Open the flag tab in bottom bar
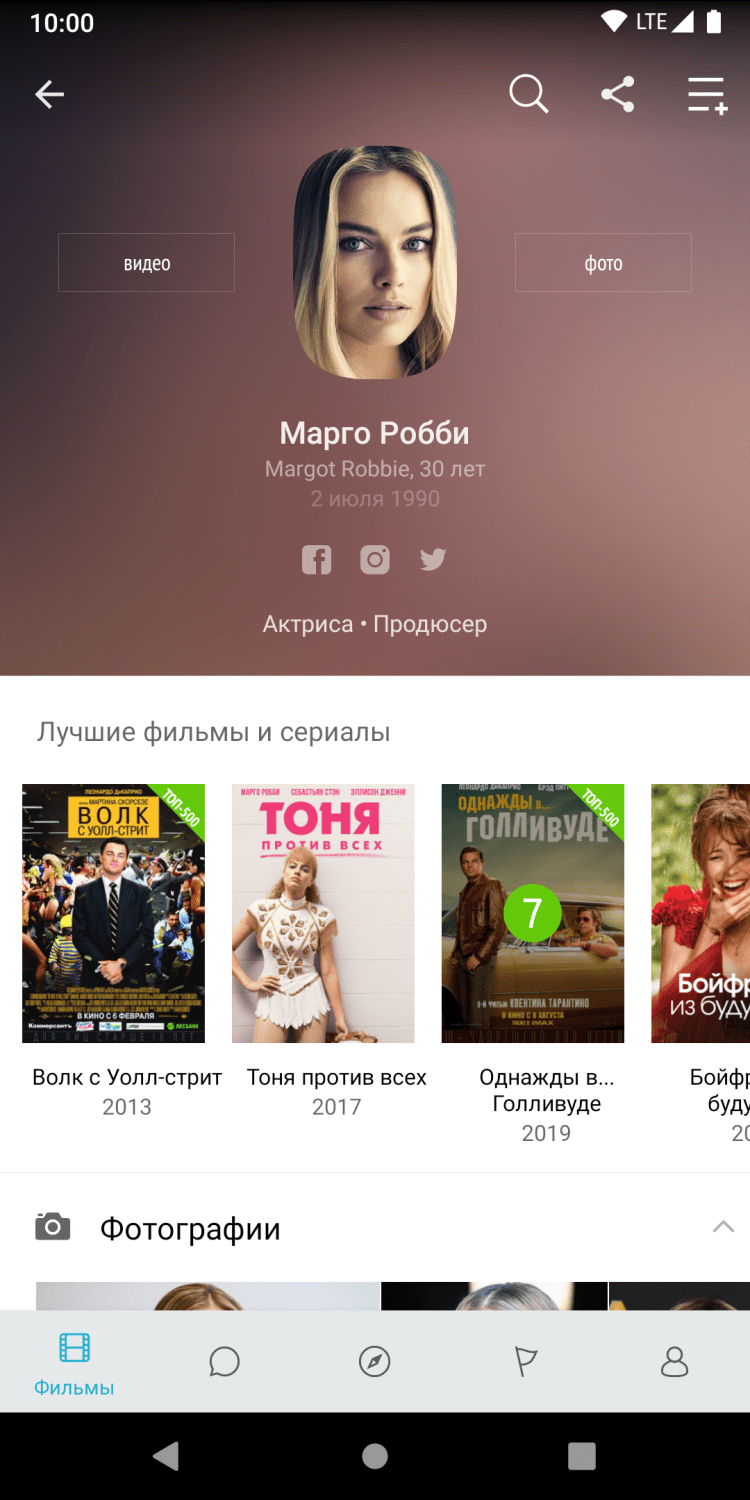The height and width of the screenshot is (1500, 750). (525, 1362)
